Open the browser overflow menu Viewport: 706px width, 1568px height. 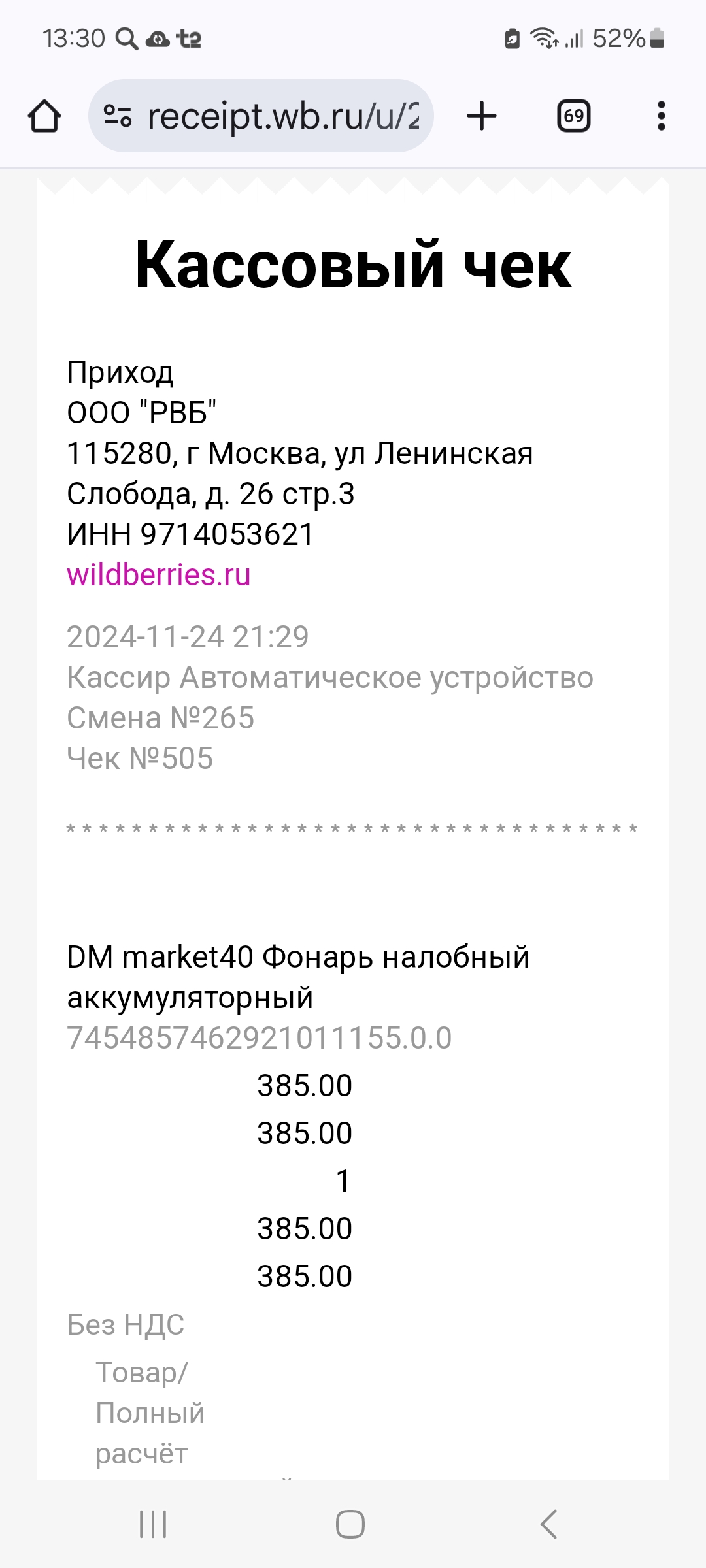662,116
